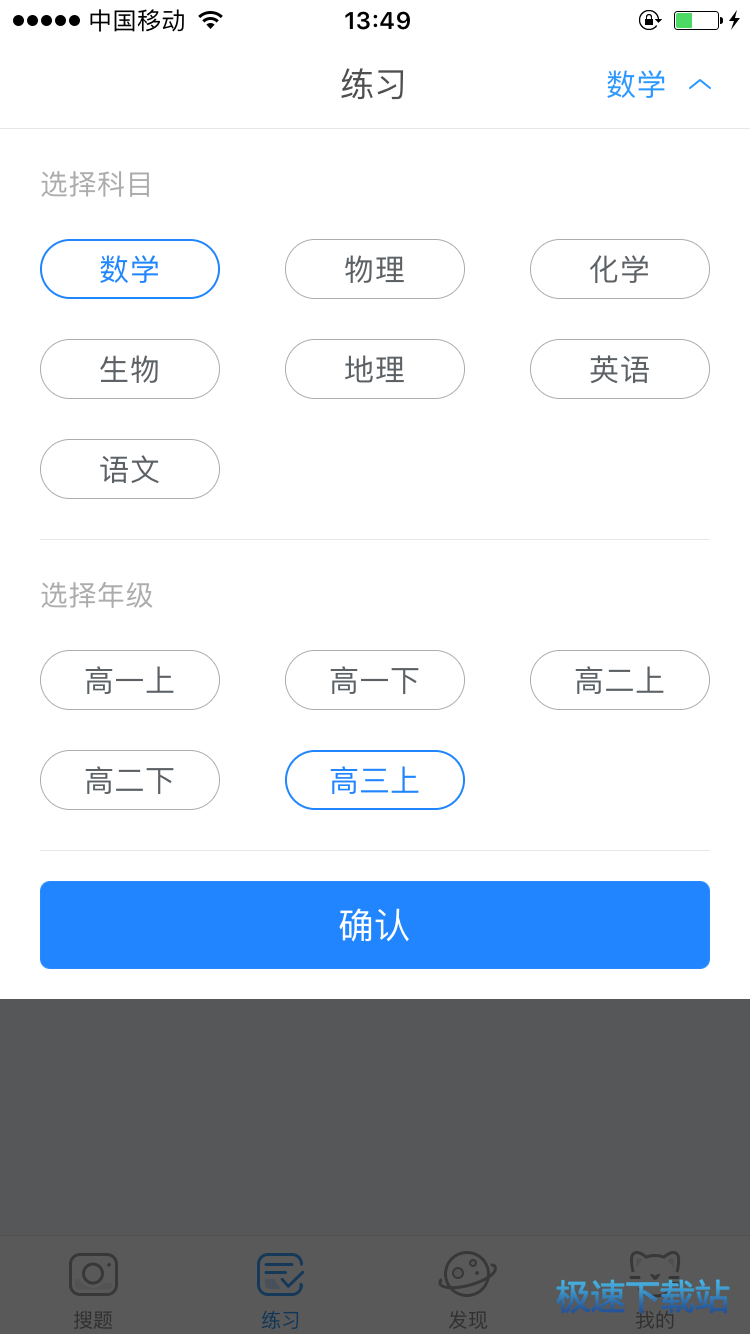Select 生物 from the subjects
The image size is (750, 1334).
click(130, 369)
